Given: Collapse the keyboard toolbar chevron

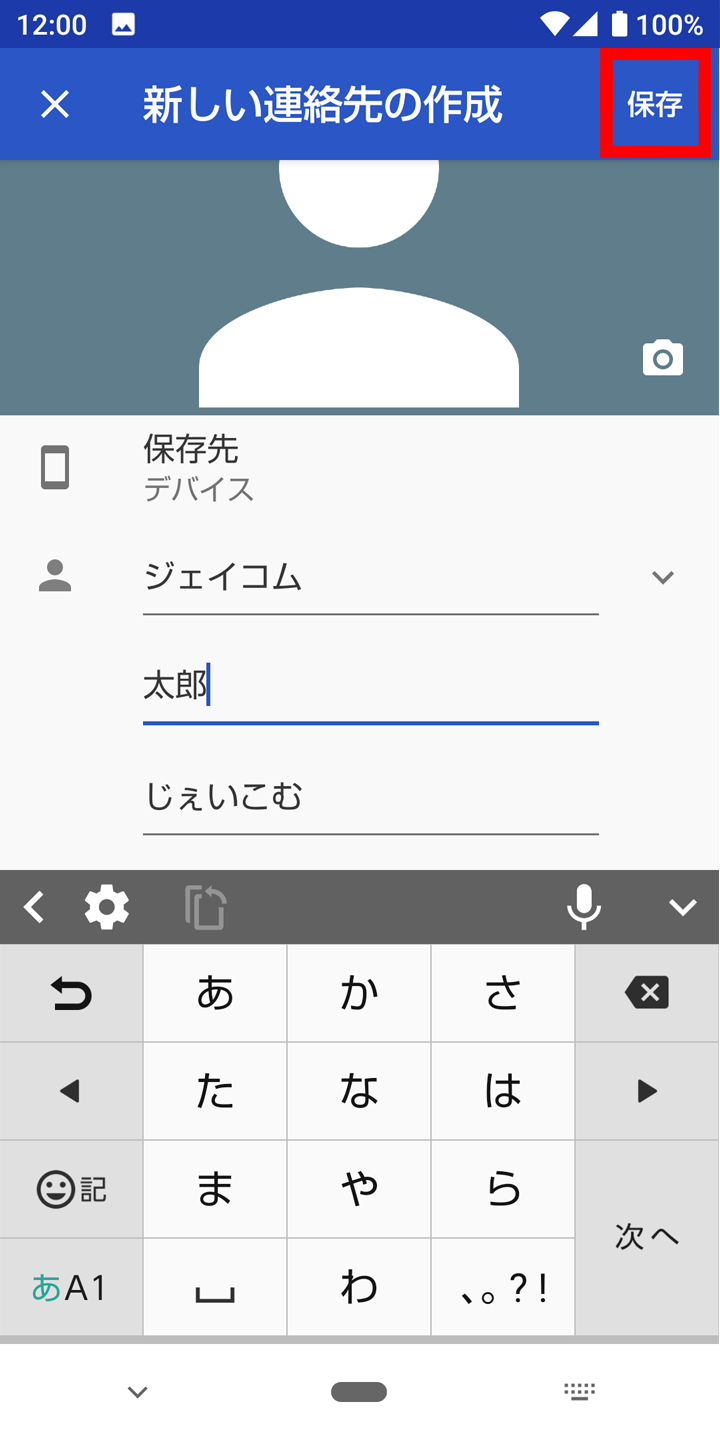Looking at the screenshot, I should point(683,908).
